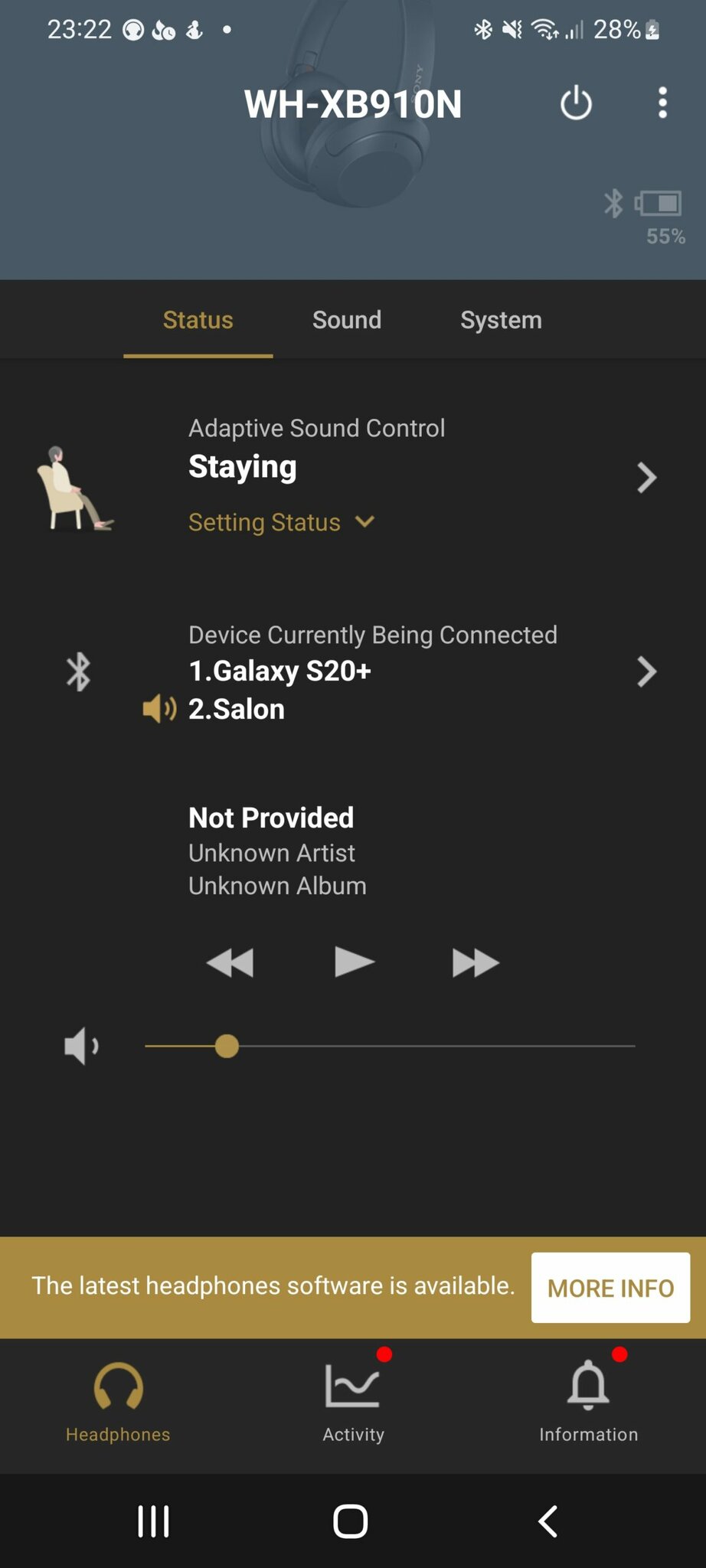Viewport: 706px width, 1568px height.
Task: Switch to the System tab
Action: pyautogui.click(x=501, y=320)
